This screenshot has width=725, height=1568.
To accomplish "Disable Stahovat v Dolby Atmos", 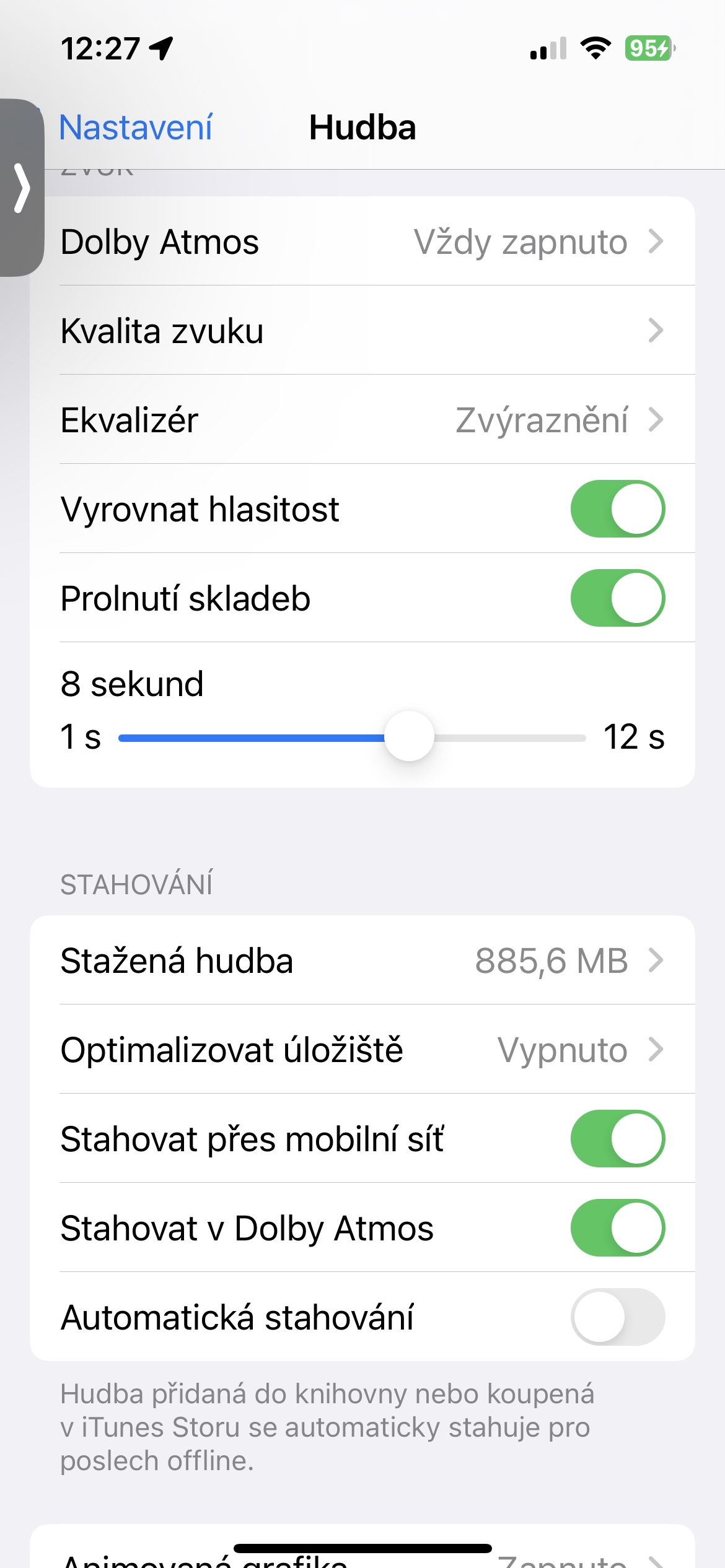I will (x=617, y=1228).
